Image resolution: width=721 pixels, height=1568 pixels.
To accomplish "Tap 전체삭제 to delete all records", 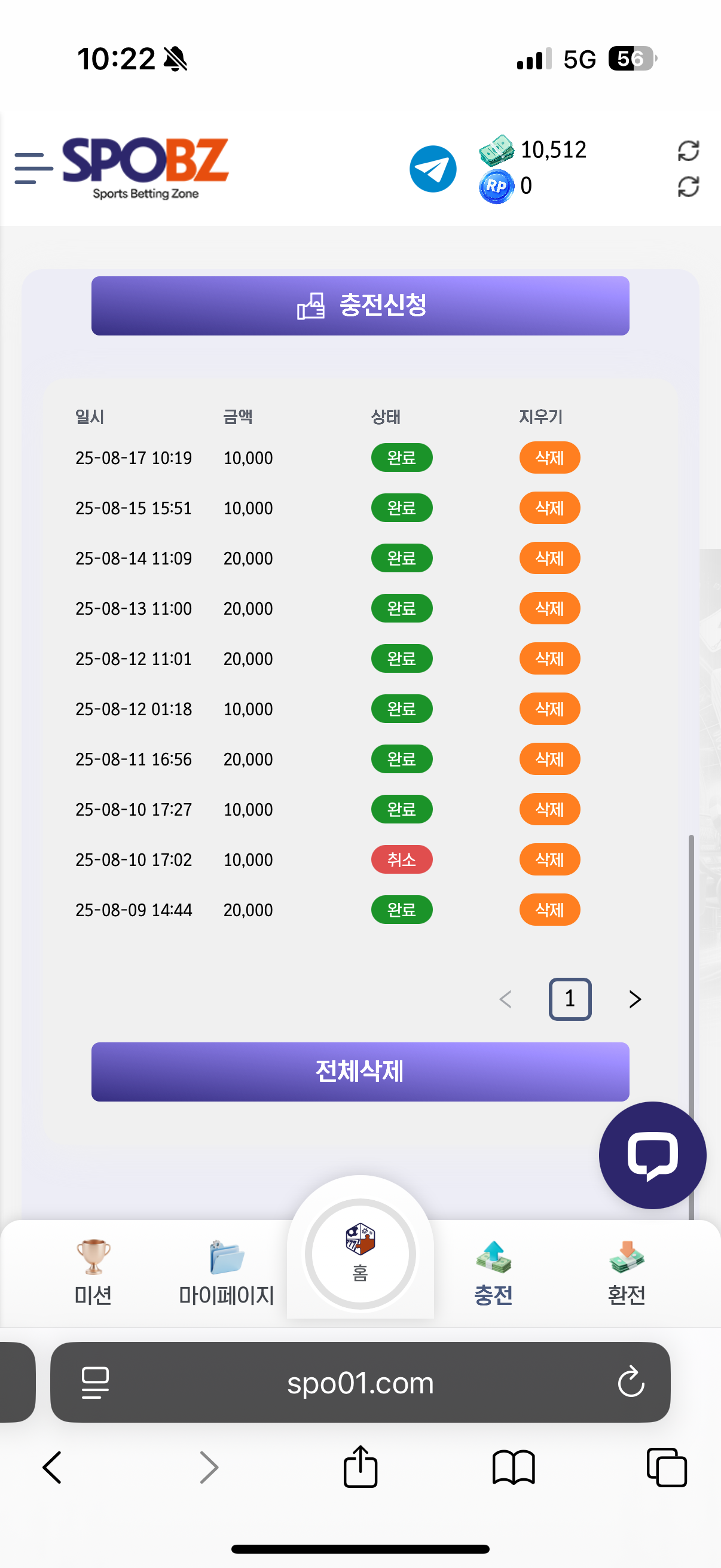I will point(360,1071).
